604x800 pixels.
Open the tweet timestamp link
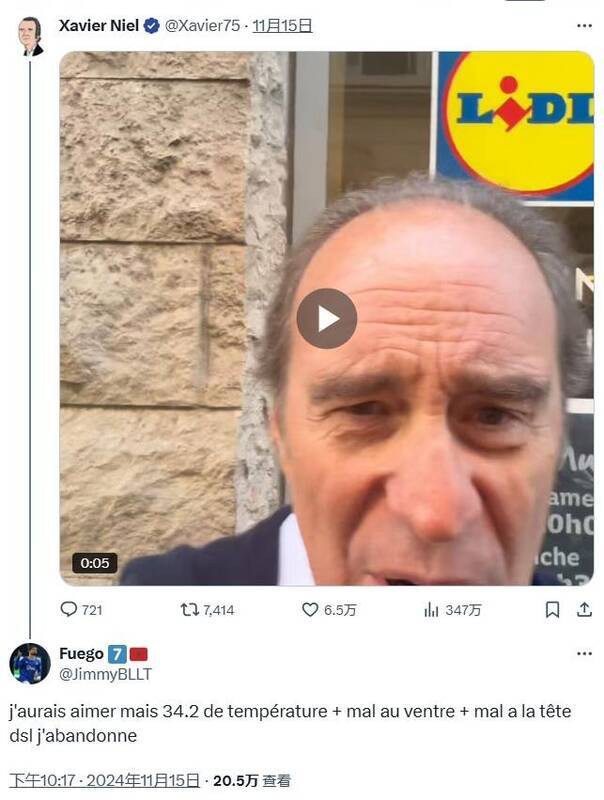tap(105, 780)
